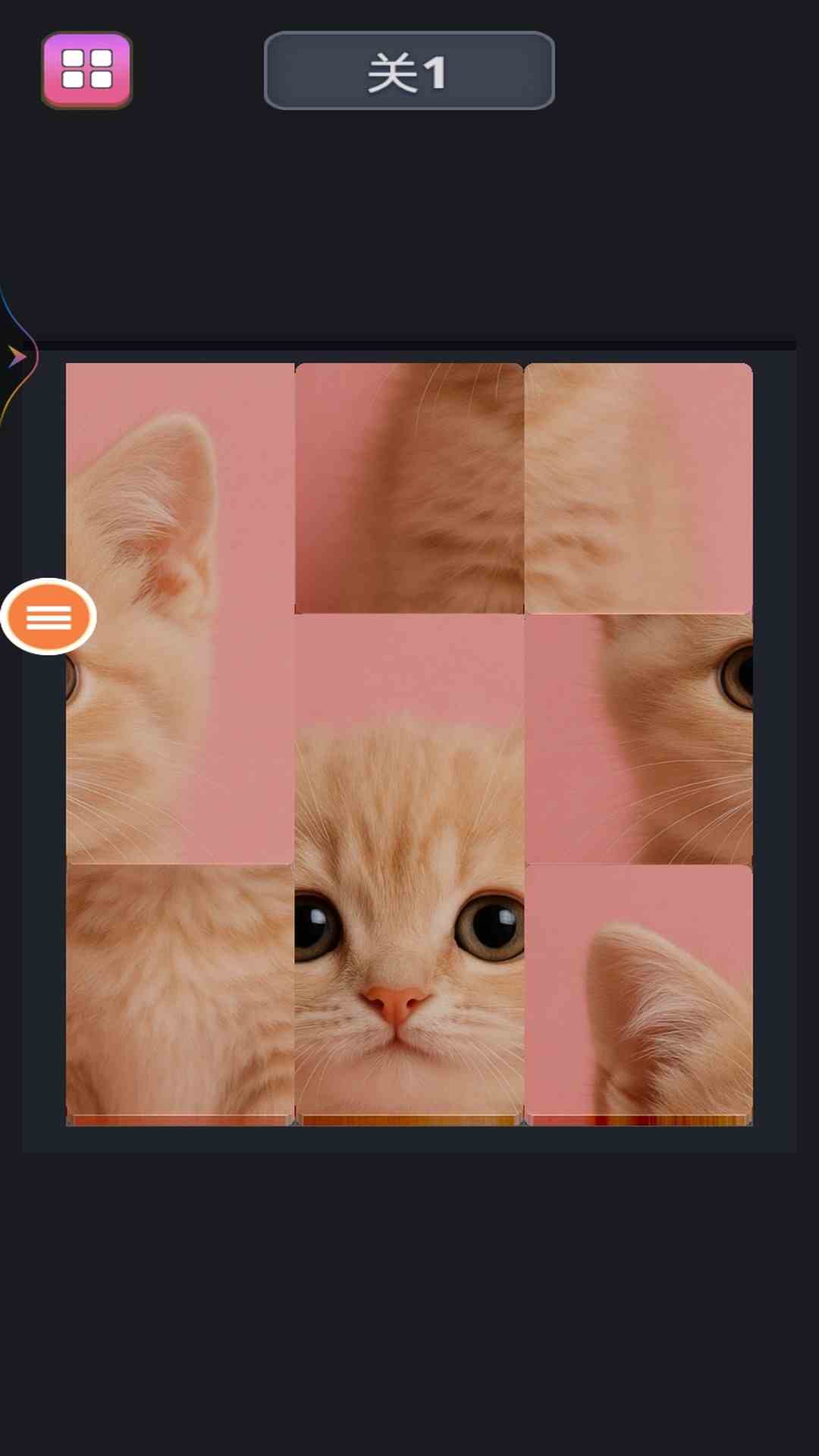Tap the 关1 level button

point(409,71)
